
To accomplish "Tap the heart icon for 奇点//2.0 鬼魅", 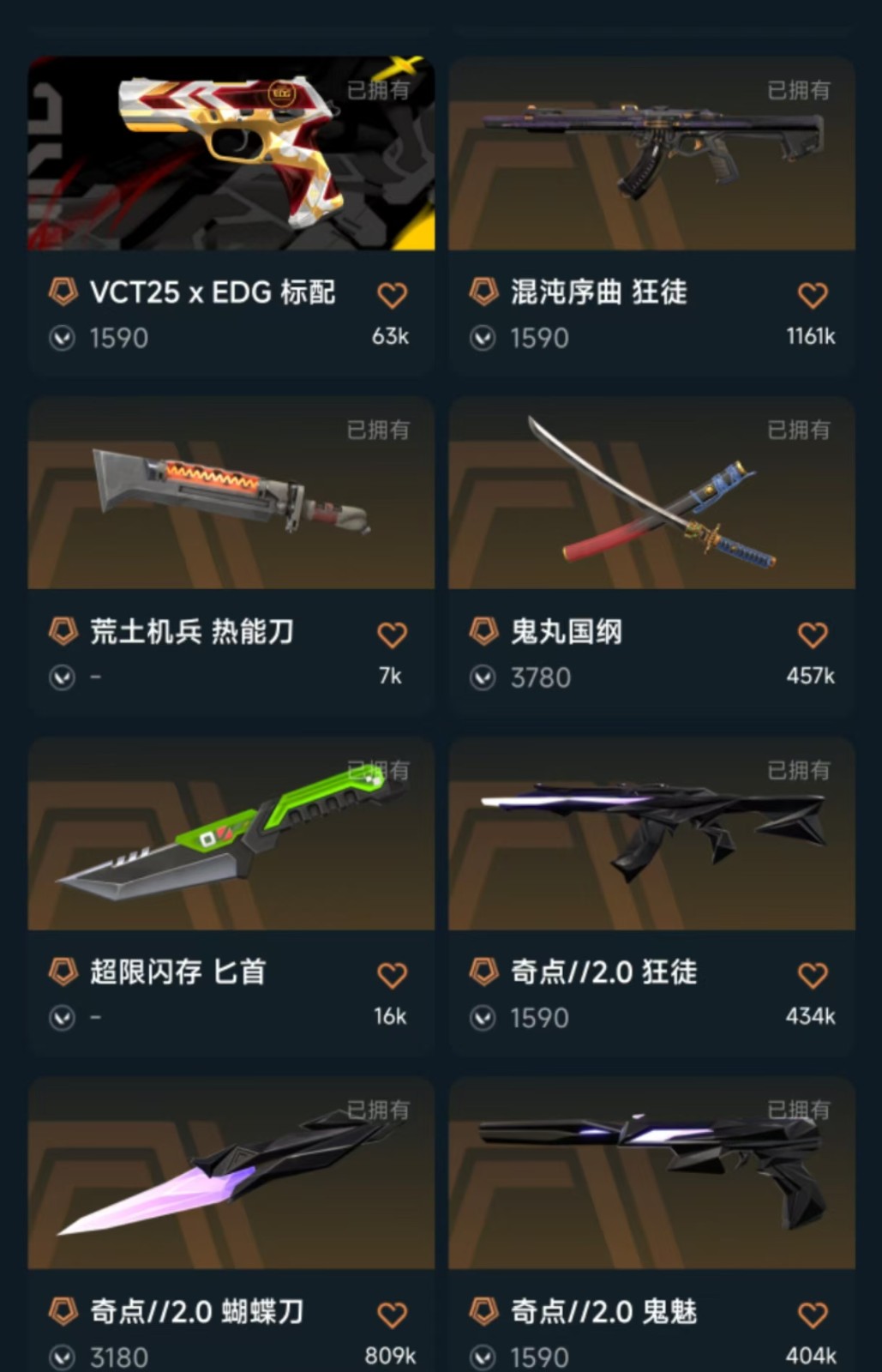I will 813,1315.
